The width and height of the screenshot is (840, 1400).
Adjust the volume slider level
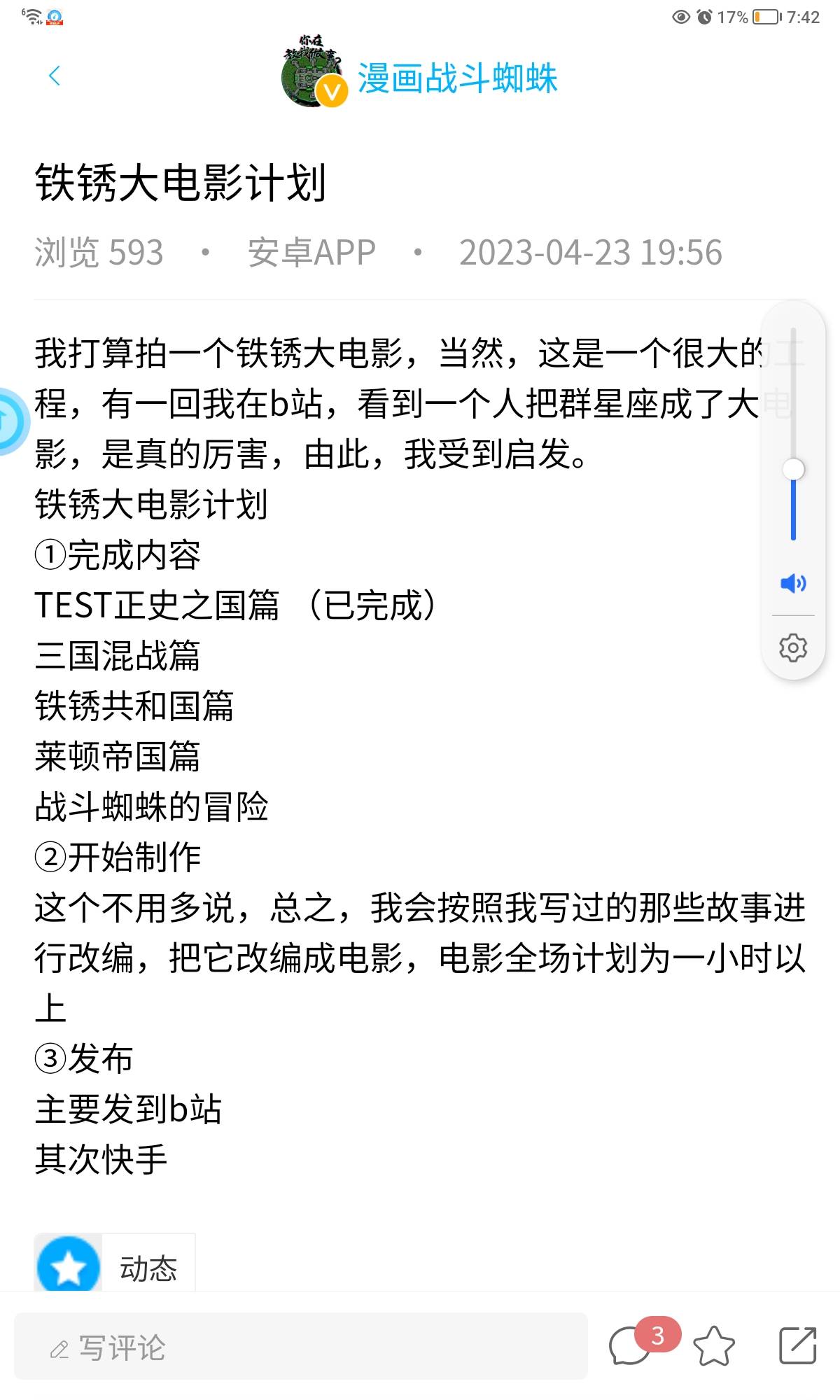[x=793, y=469]
